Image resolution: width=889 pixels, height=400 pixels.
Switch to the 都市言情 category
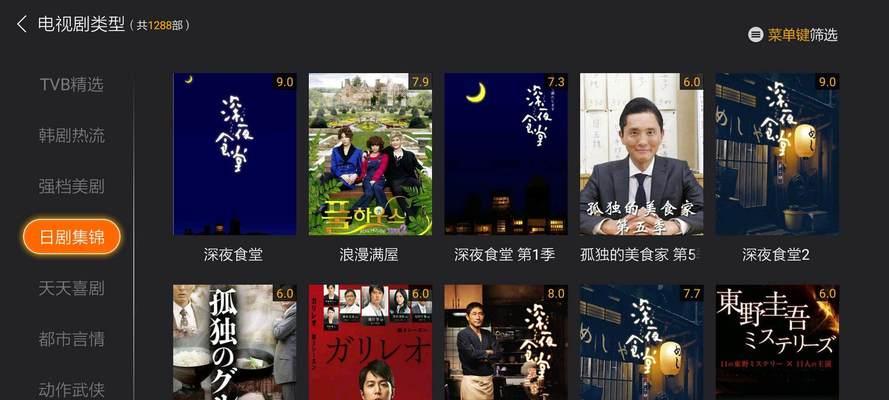tap(71, 339)
